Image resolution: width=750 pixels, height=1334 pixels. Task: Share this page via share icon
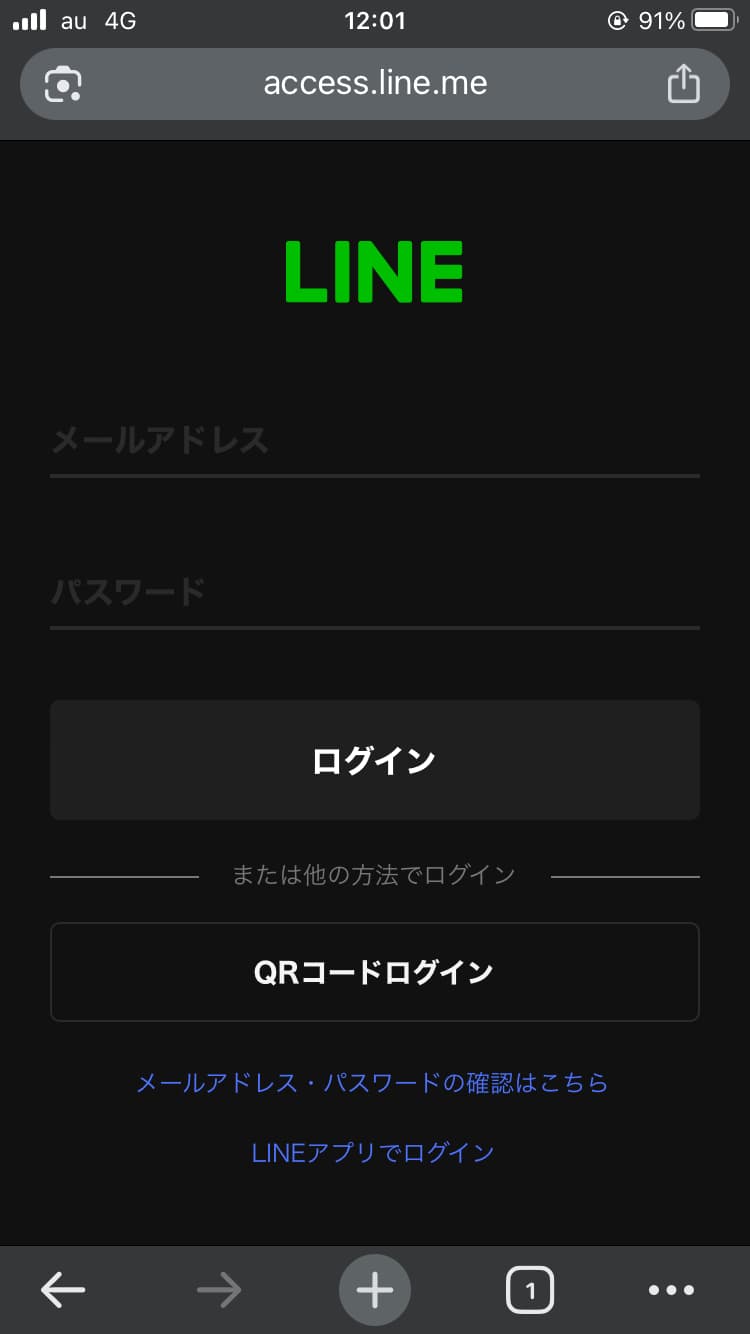pyautogui.click(x=683, y=83)
